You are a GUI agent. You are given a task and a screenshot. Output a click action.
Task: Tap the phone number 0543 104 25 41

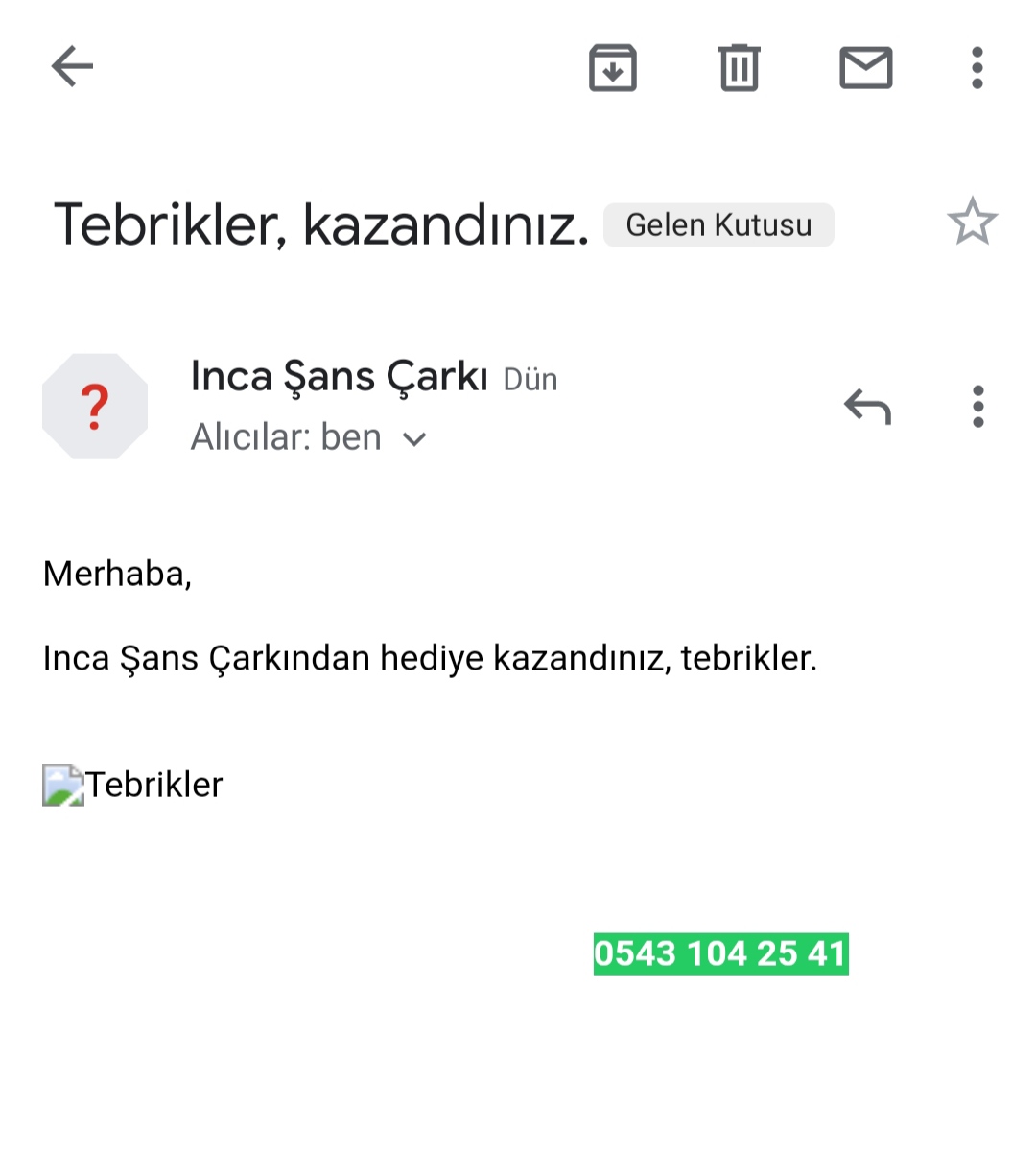pos(720,953)
